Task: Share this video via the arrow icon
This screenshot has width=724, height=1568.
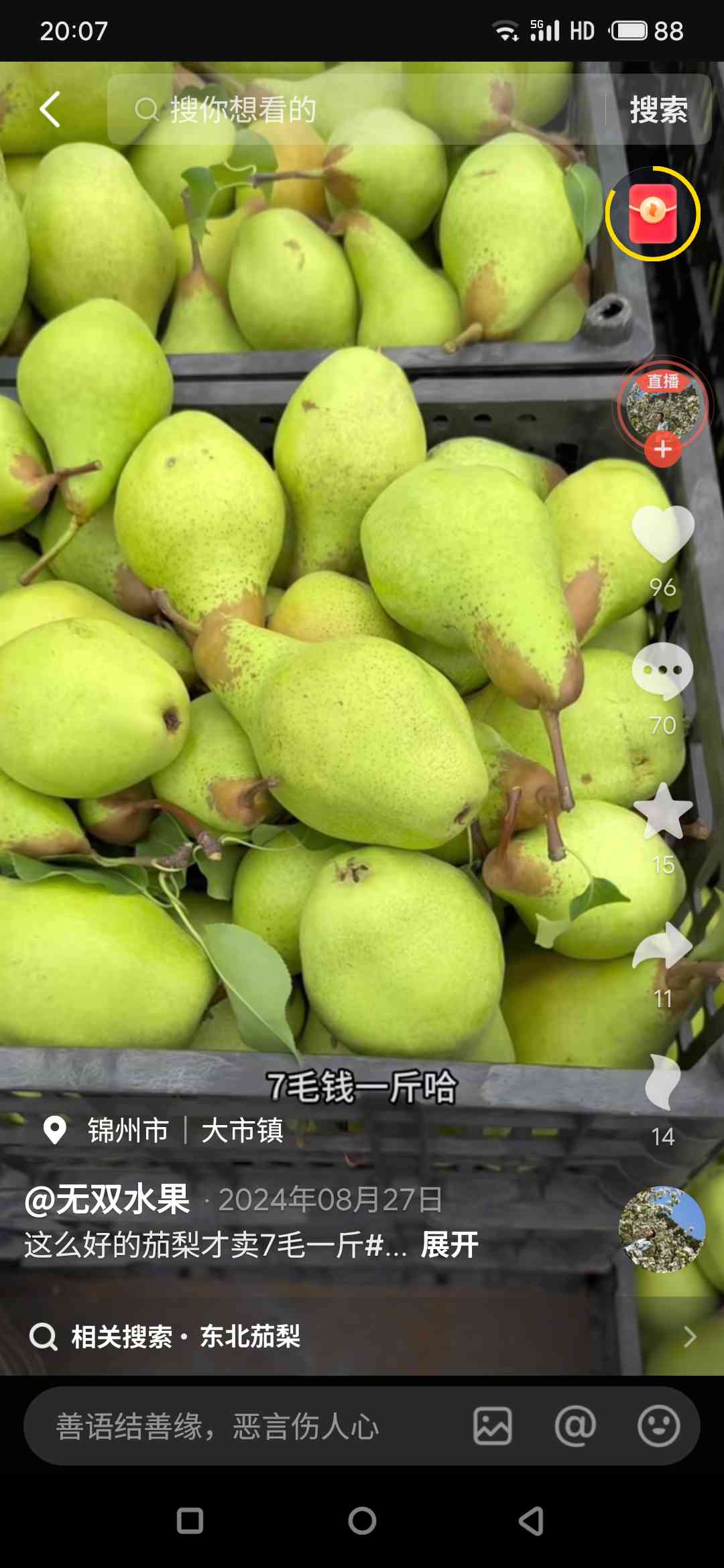Action: 662,945
